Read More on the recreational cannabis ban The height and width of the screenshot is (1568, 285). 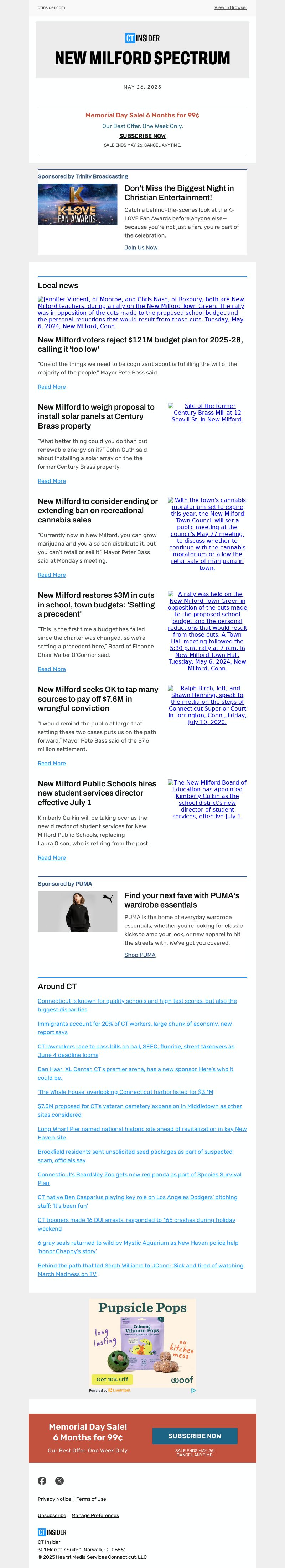pyautogui.click(x=52, y=575)
